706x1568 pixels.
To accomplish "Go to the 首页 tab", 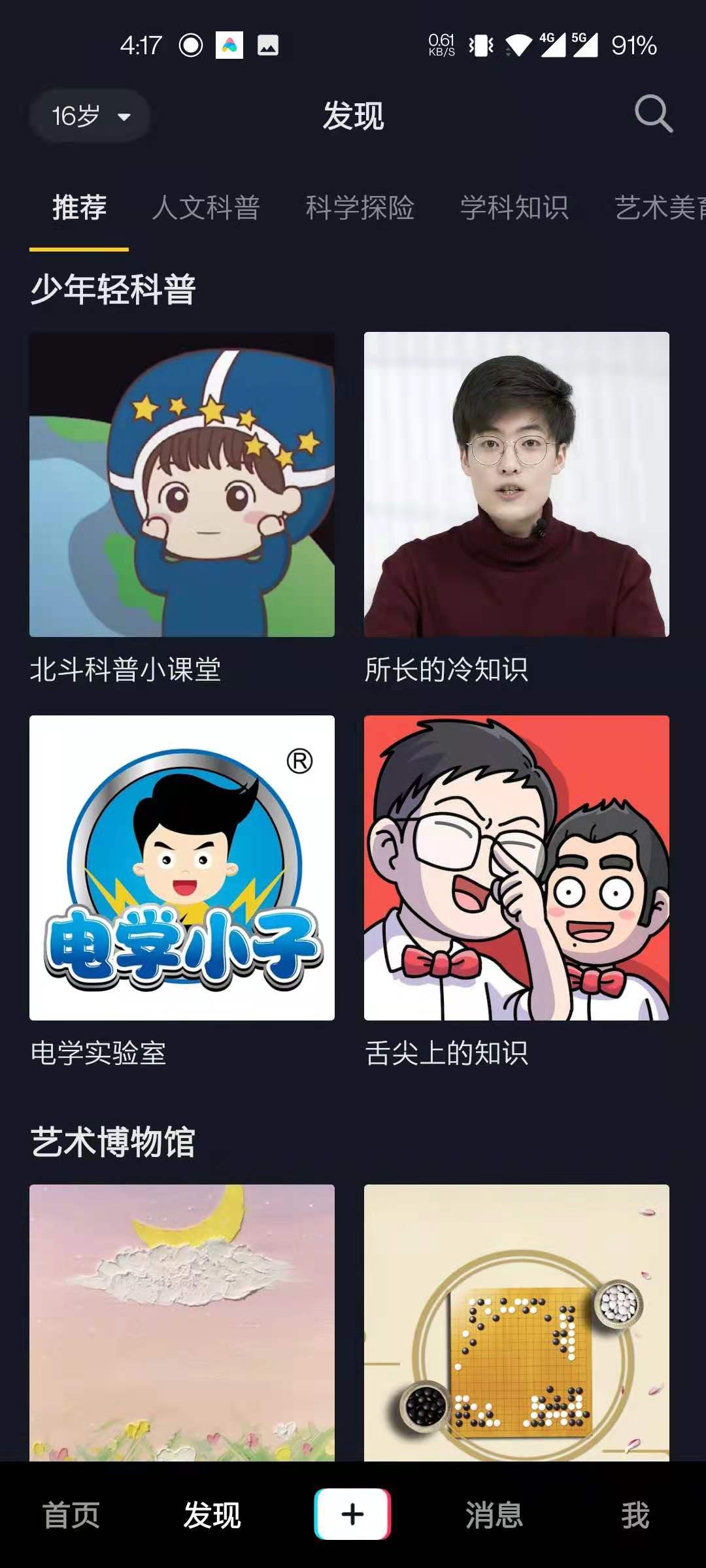I will click(x=71, y=1514).
